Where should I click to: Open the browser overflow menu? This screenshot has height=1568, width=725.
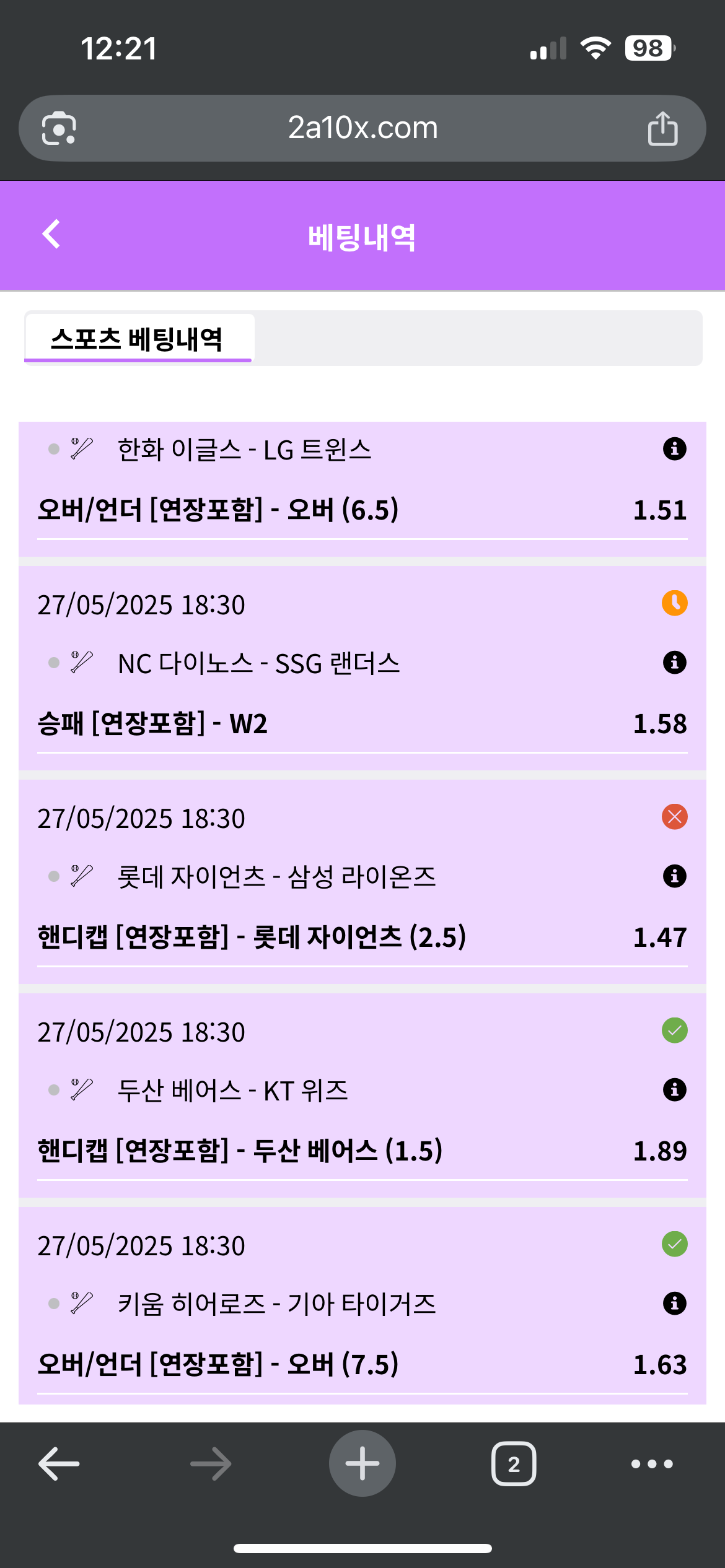click(x=651, y=1464)
